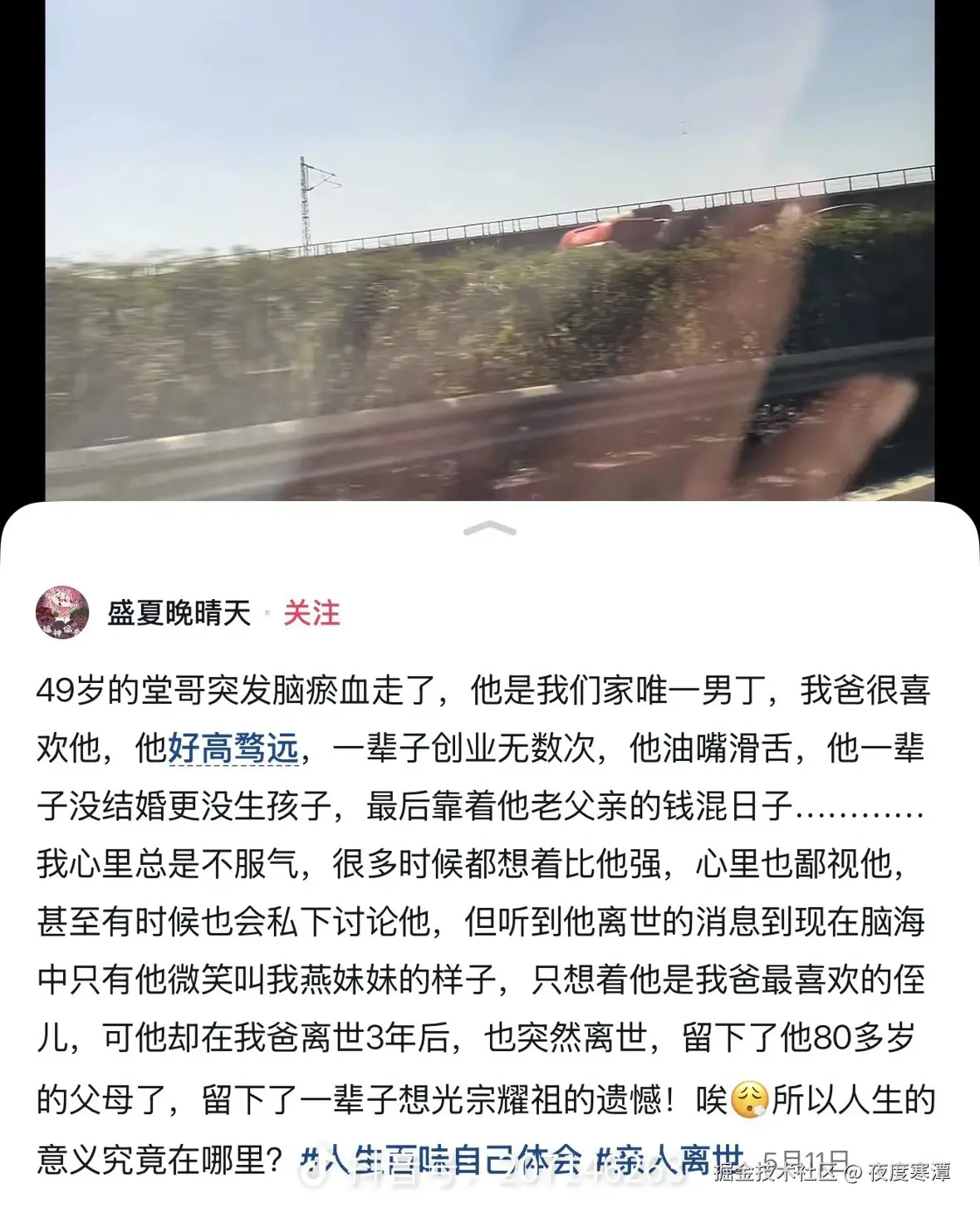Collapse the post card with the upward chevron
This screenshot has height=1213, width=980.
pos(490,528)
